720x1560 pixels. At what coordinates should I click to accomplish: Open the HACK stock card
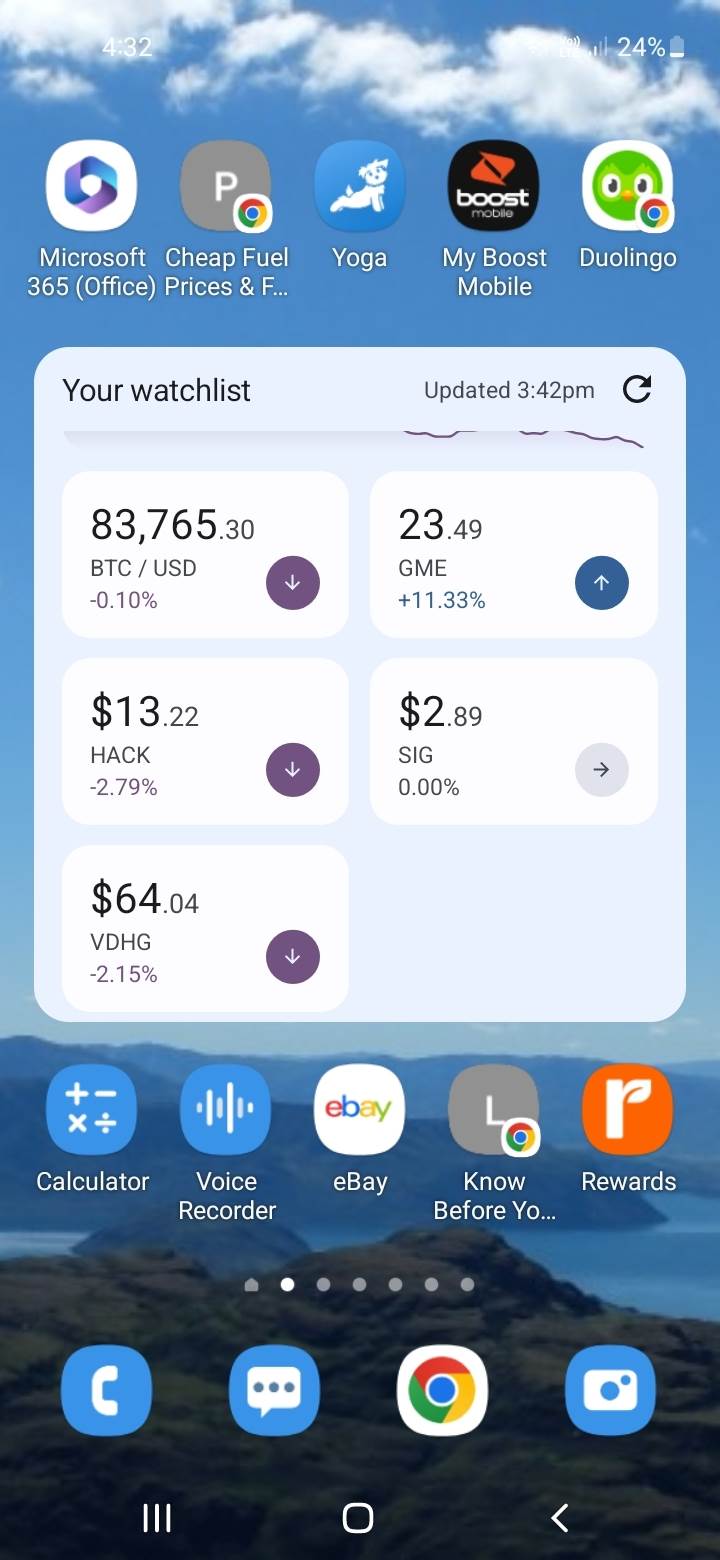pyautogui.click(x=205, y=741)
